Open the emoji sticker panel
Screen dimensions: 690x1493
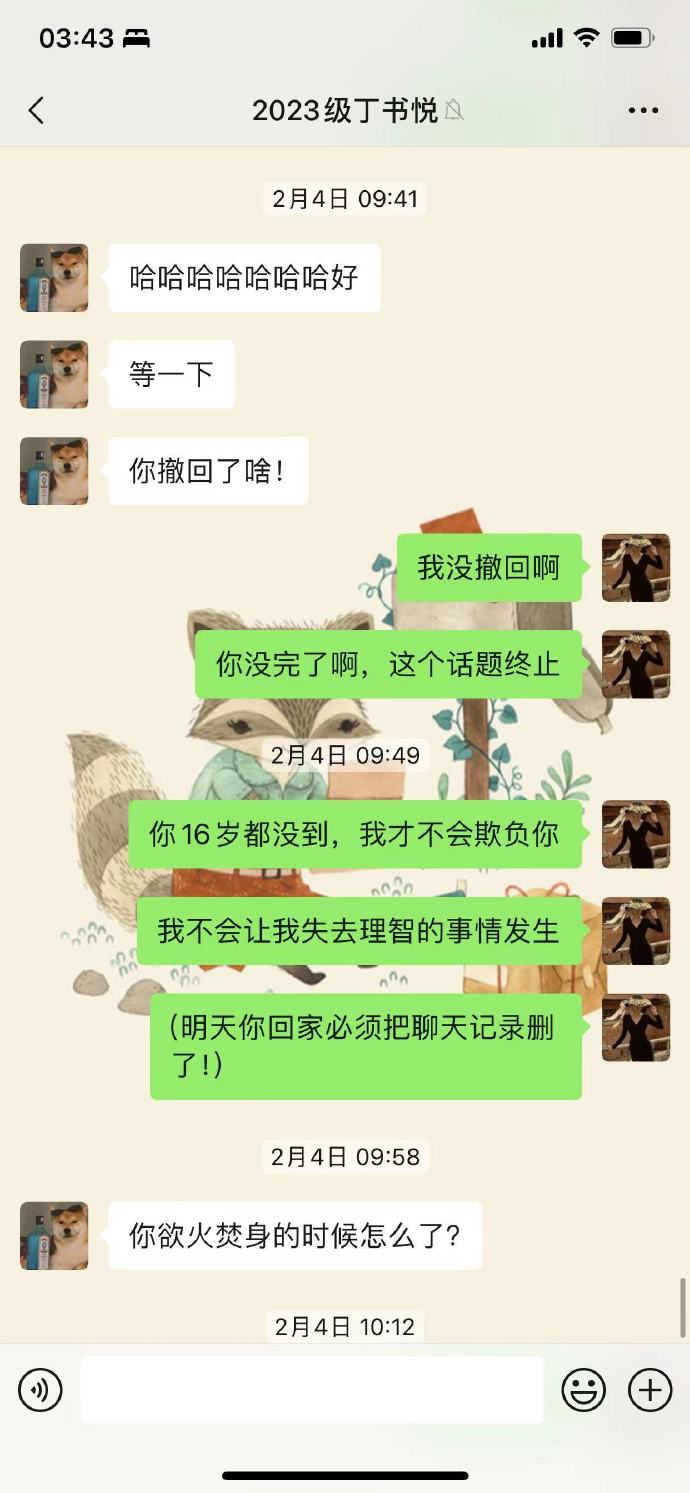coord(583,1390)
